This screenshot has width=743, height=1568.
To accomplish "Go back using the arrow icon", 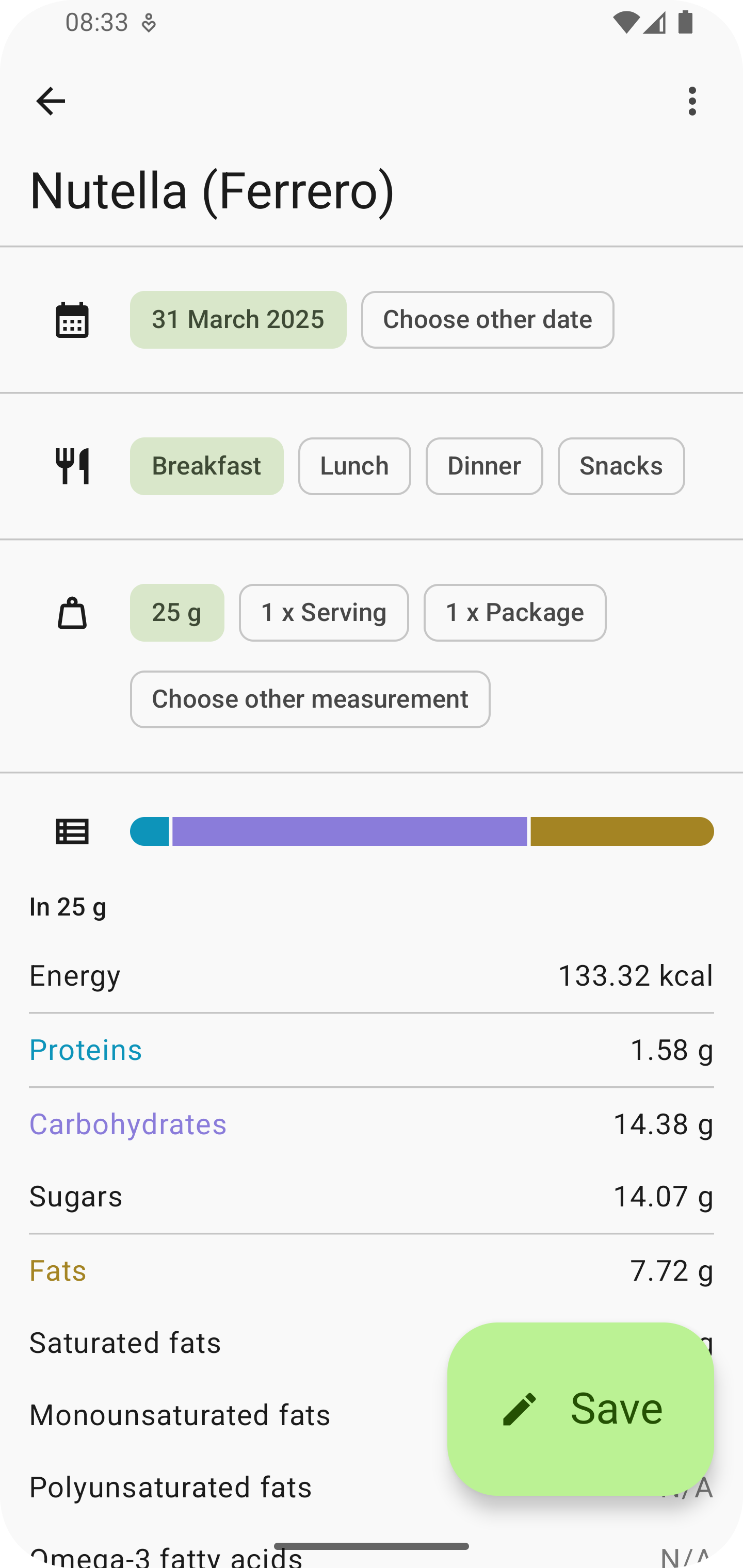I will pyautogui.click(x=51, y=101).
